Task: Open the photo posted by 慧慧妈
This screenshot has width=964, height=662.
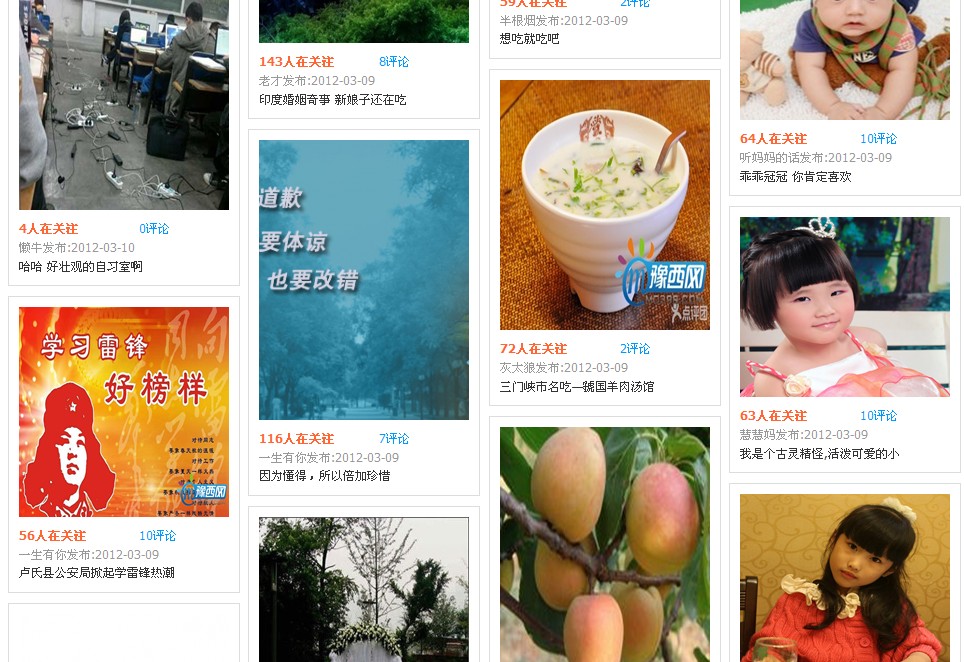Action: pyautogui.click(x=845, y=306)
